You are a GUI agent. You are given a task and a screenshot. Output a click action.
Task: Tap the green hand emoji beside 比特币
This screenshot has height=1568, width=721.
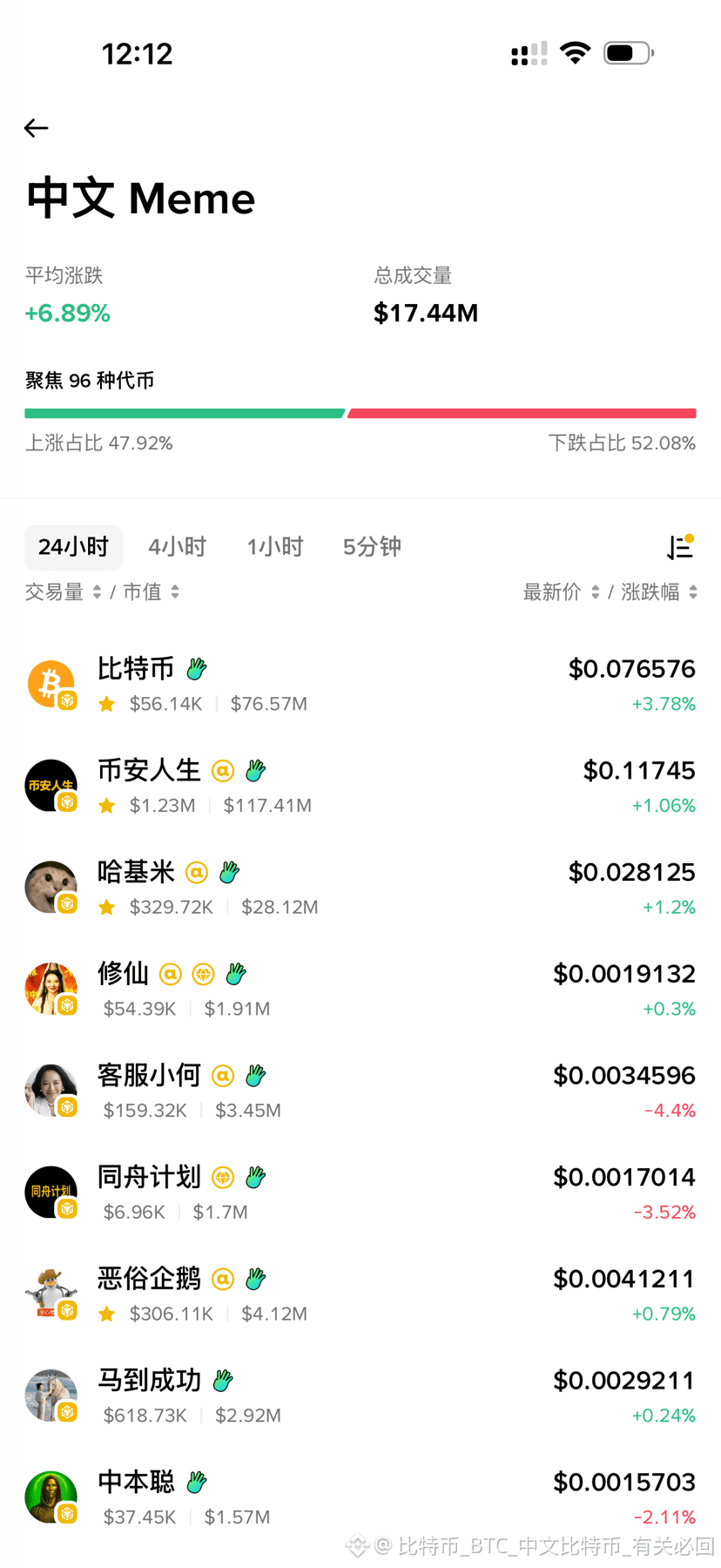(x=195, y=669)
